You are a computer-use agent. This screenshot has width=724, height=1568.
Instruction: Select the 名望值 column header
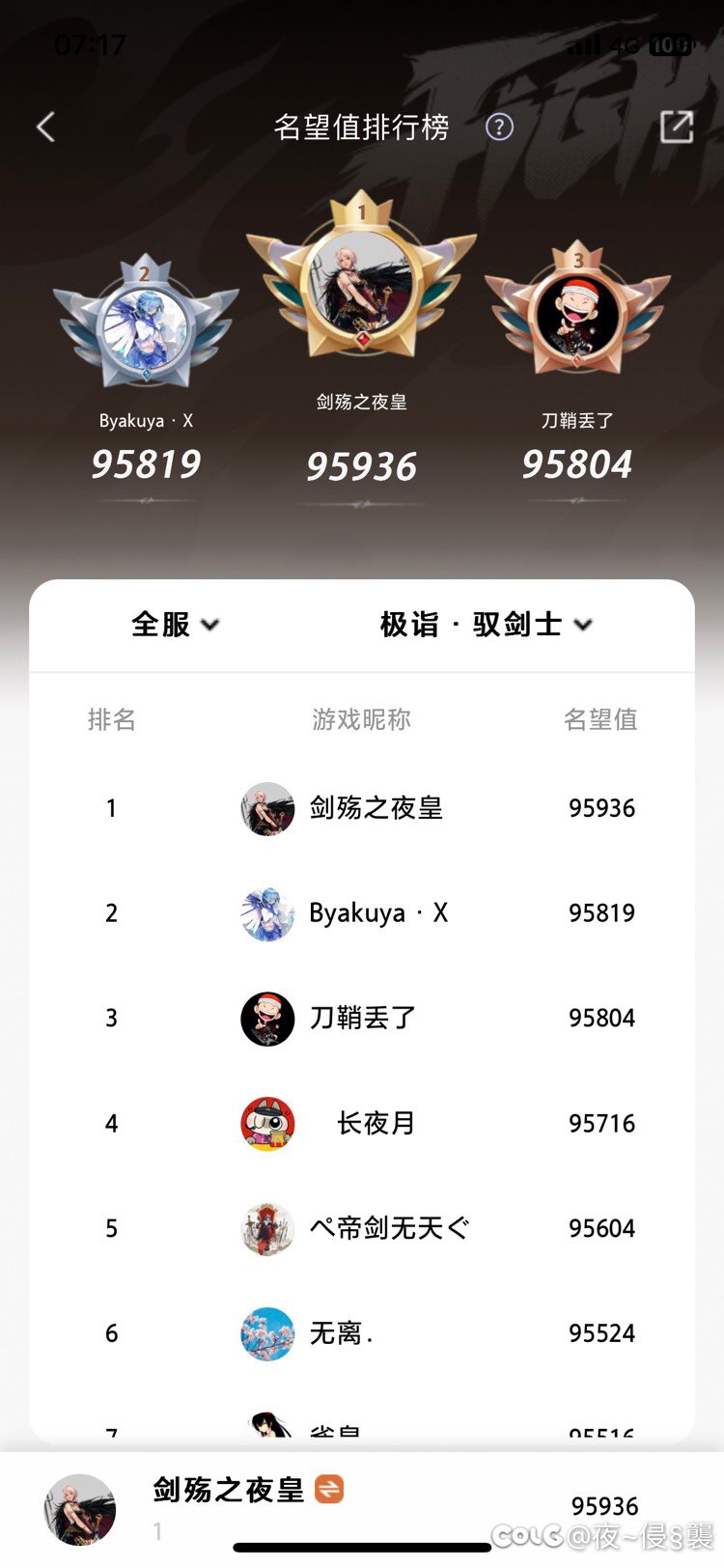click(600, 720)
